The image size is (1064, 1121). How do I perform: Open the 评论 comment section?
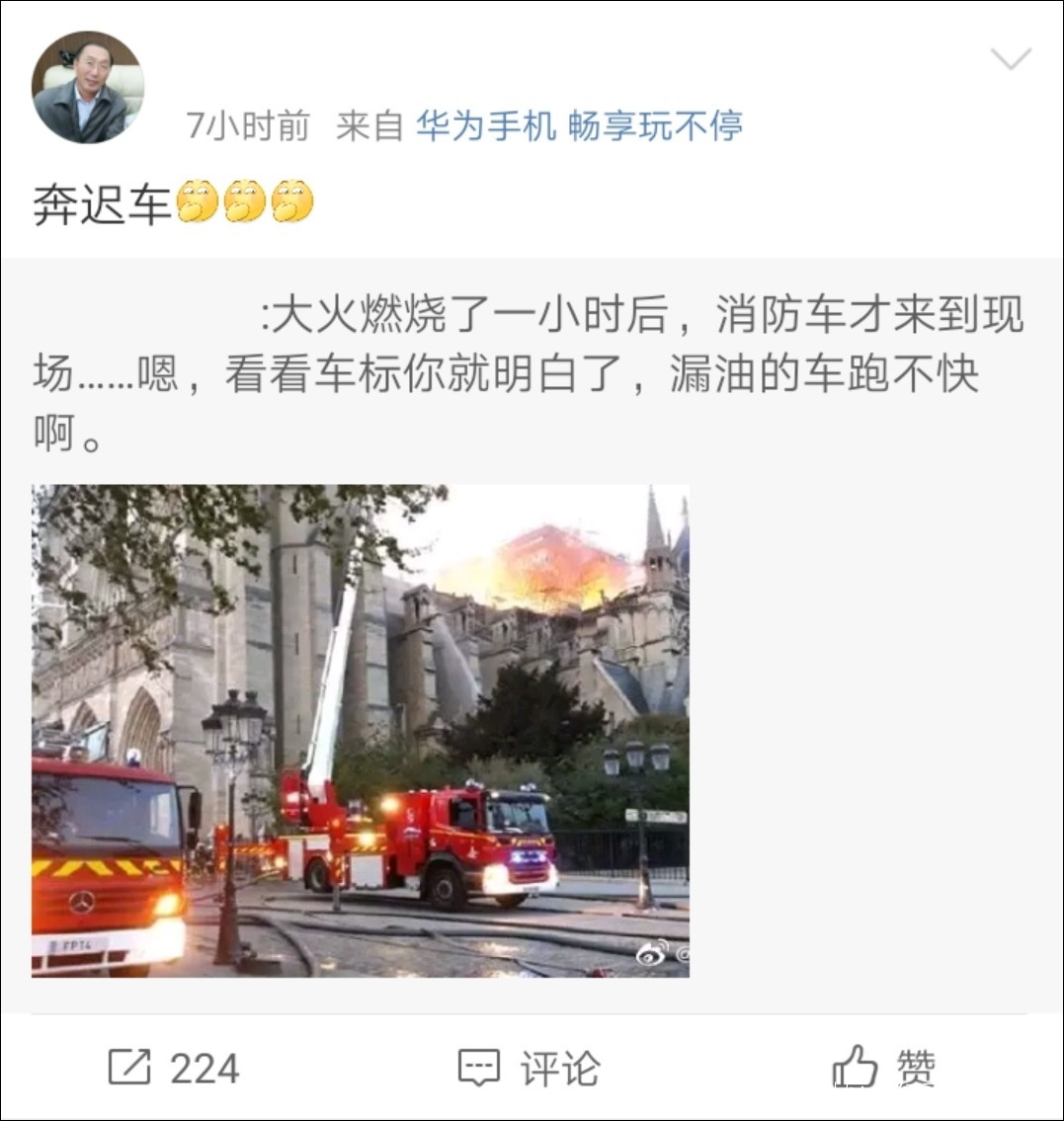[x=530, y=1068]
